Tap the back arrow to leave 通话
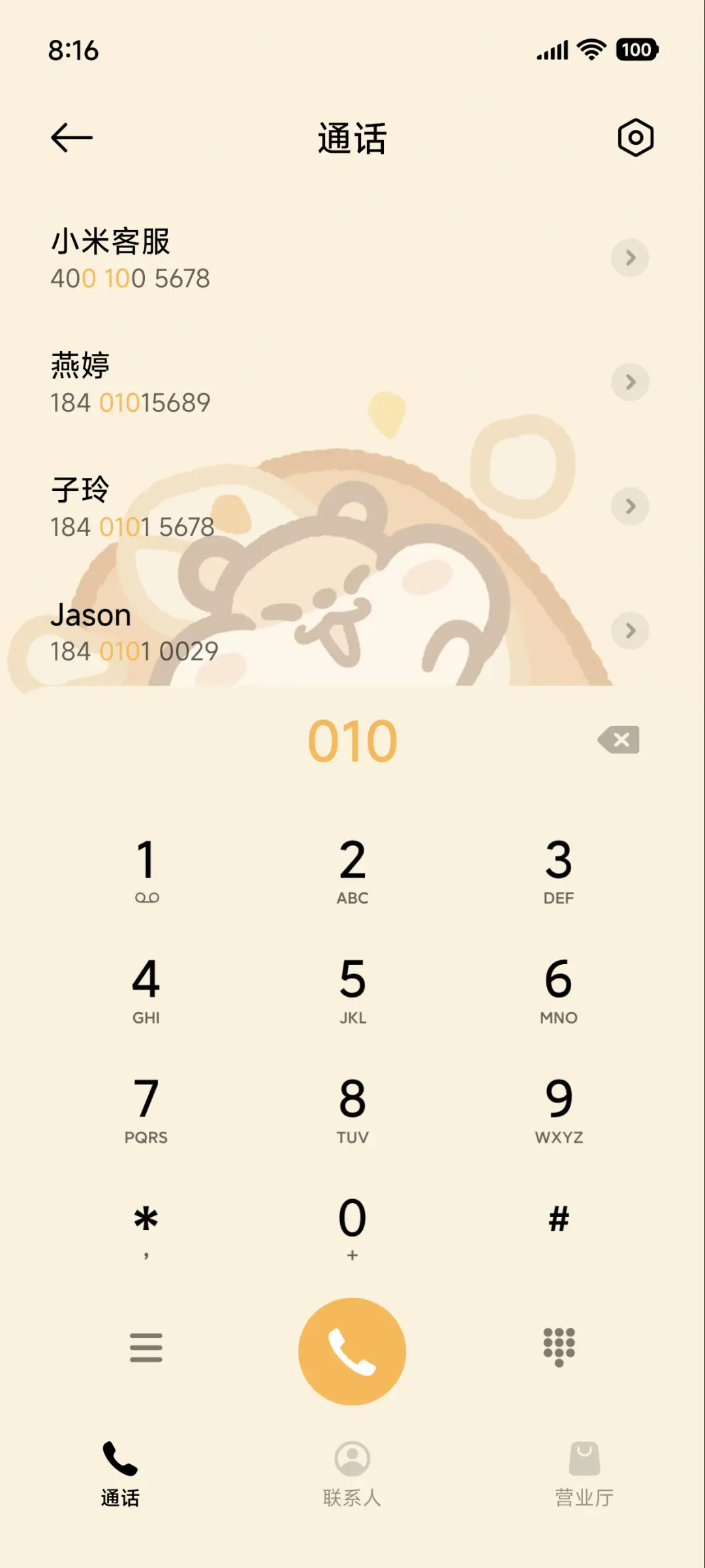705x1568 pixels. (x=72, y=138)
